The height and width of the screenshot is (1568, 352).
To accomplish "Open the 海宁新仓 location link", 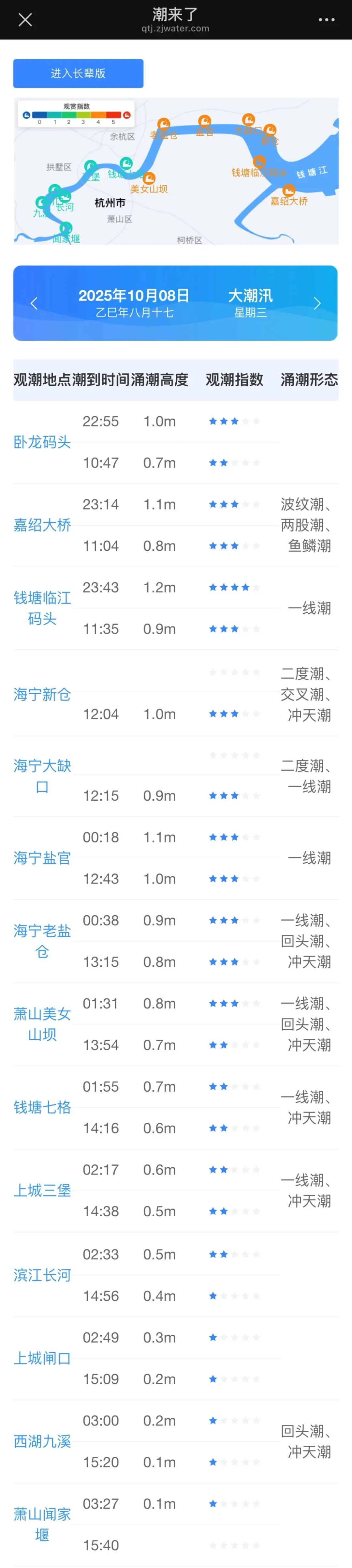I will click(x=42, y=695).
